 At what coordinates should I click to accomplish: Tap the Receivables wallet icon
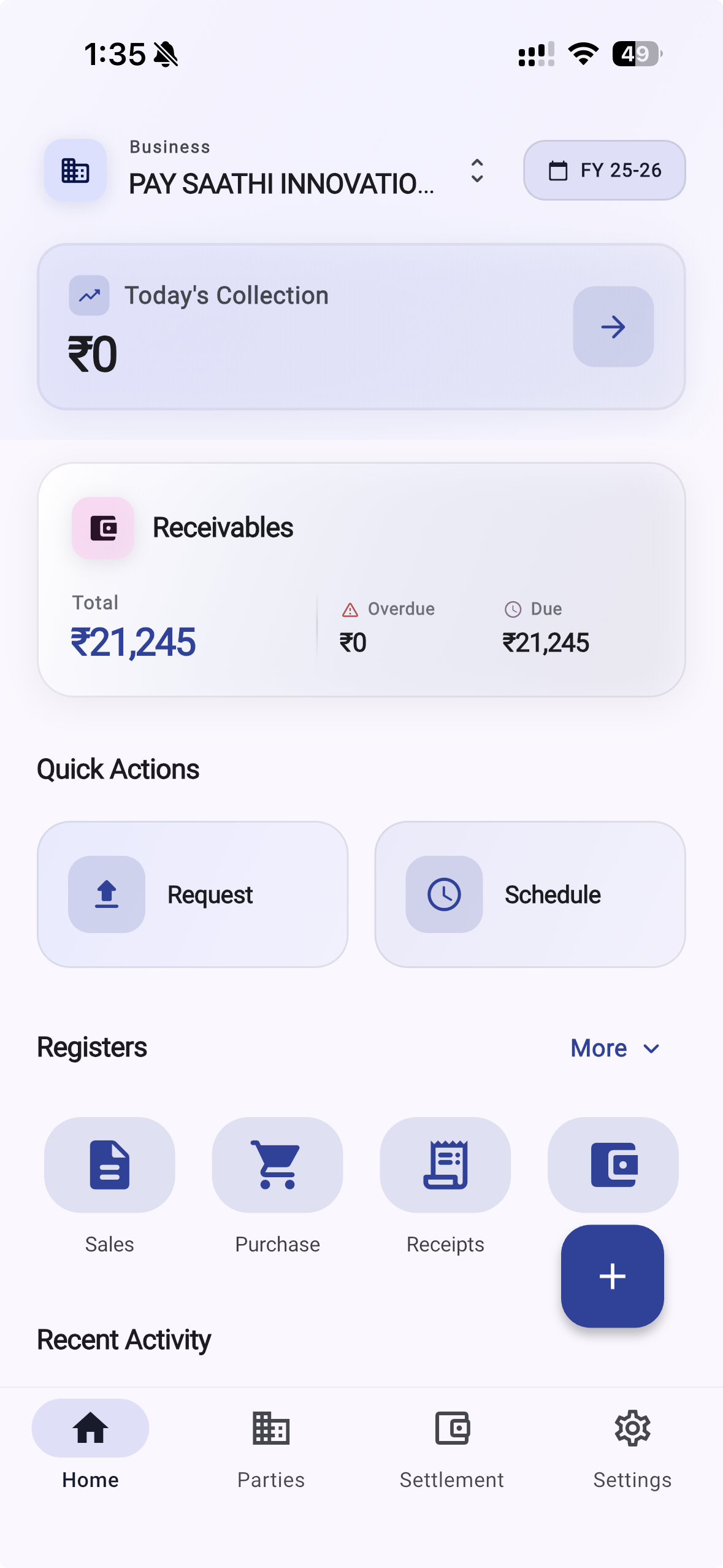pos(103,527)
